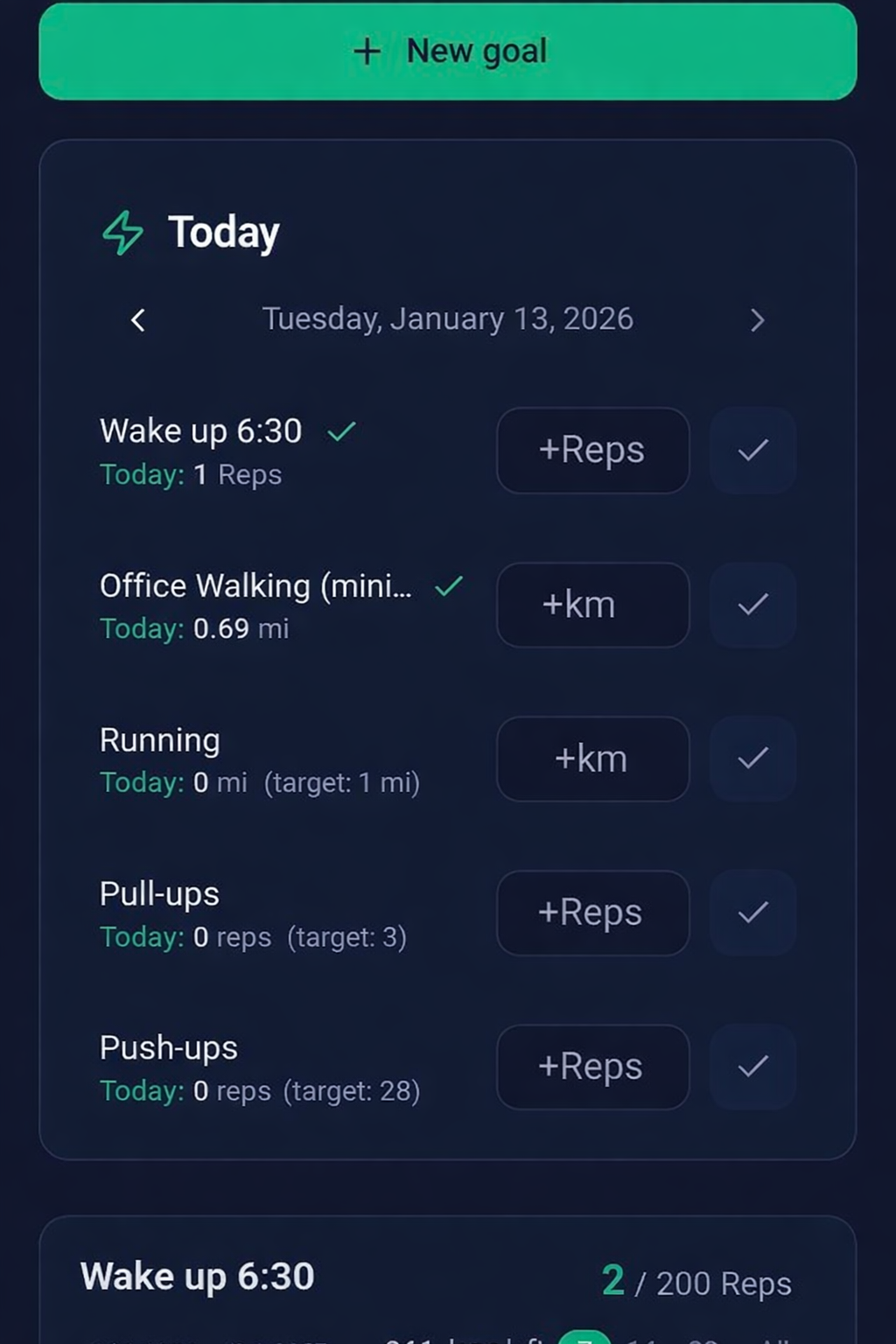Click the checkmark square for Pull-ups

point(752,913)
